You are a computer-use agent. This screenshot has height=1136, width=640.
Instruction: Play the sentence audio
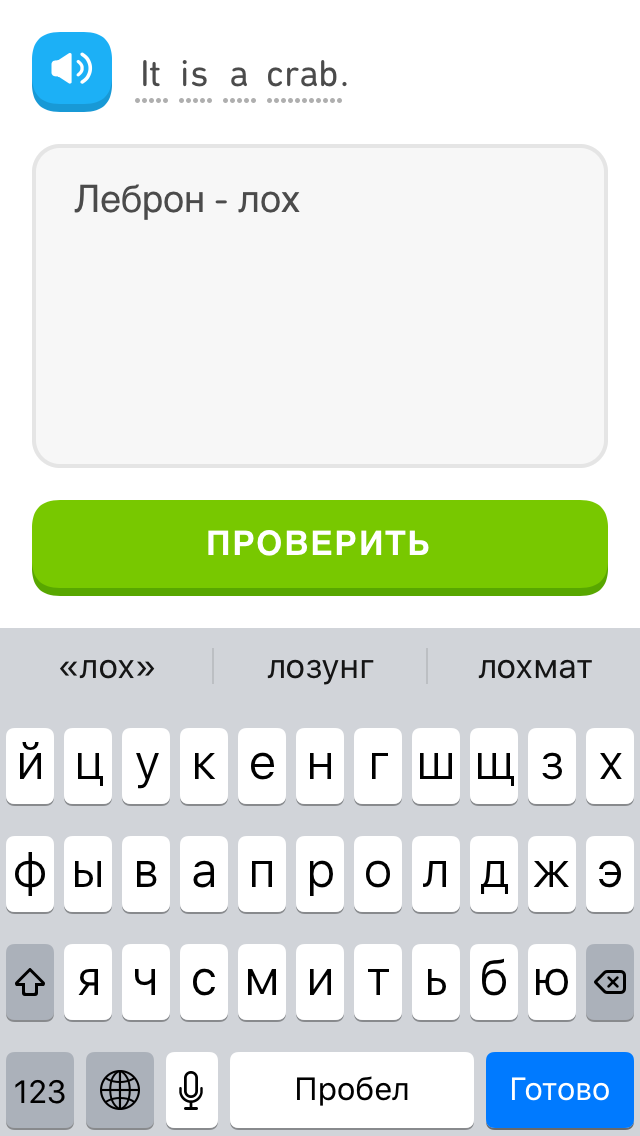(x=71, y=70)
